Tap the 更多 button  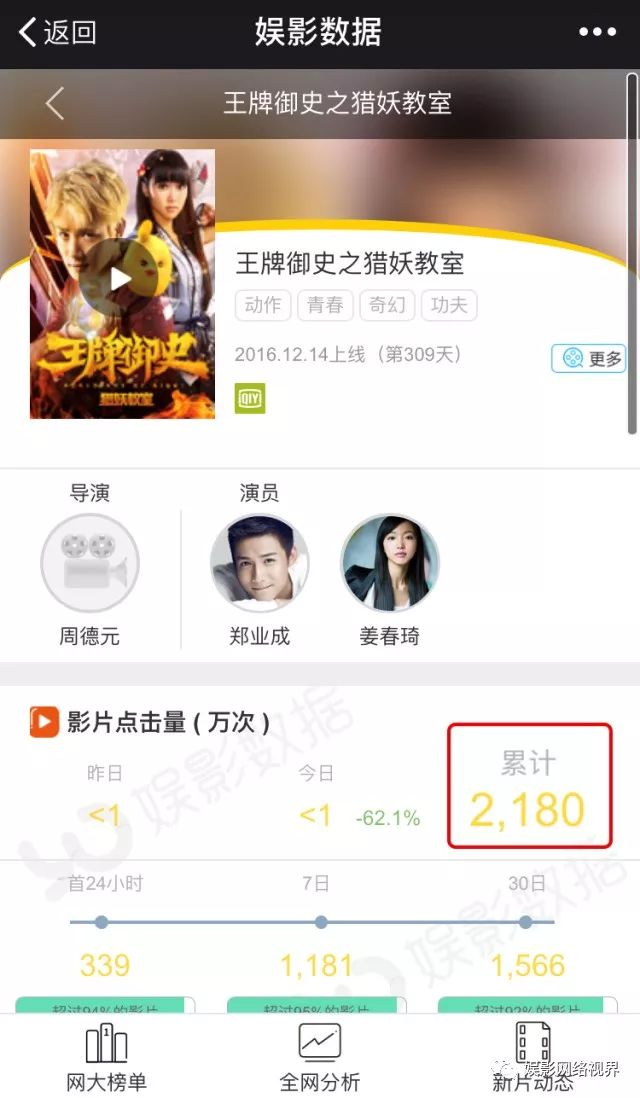[589, 358]
